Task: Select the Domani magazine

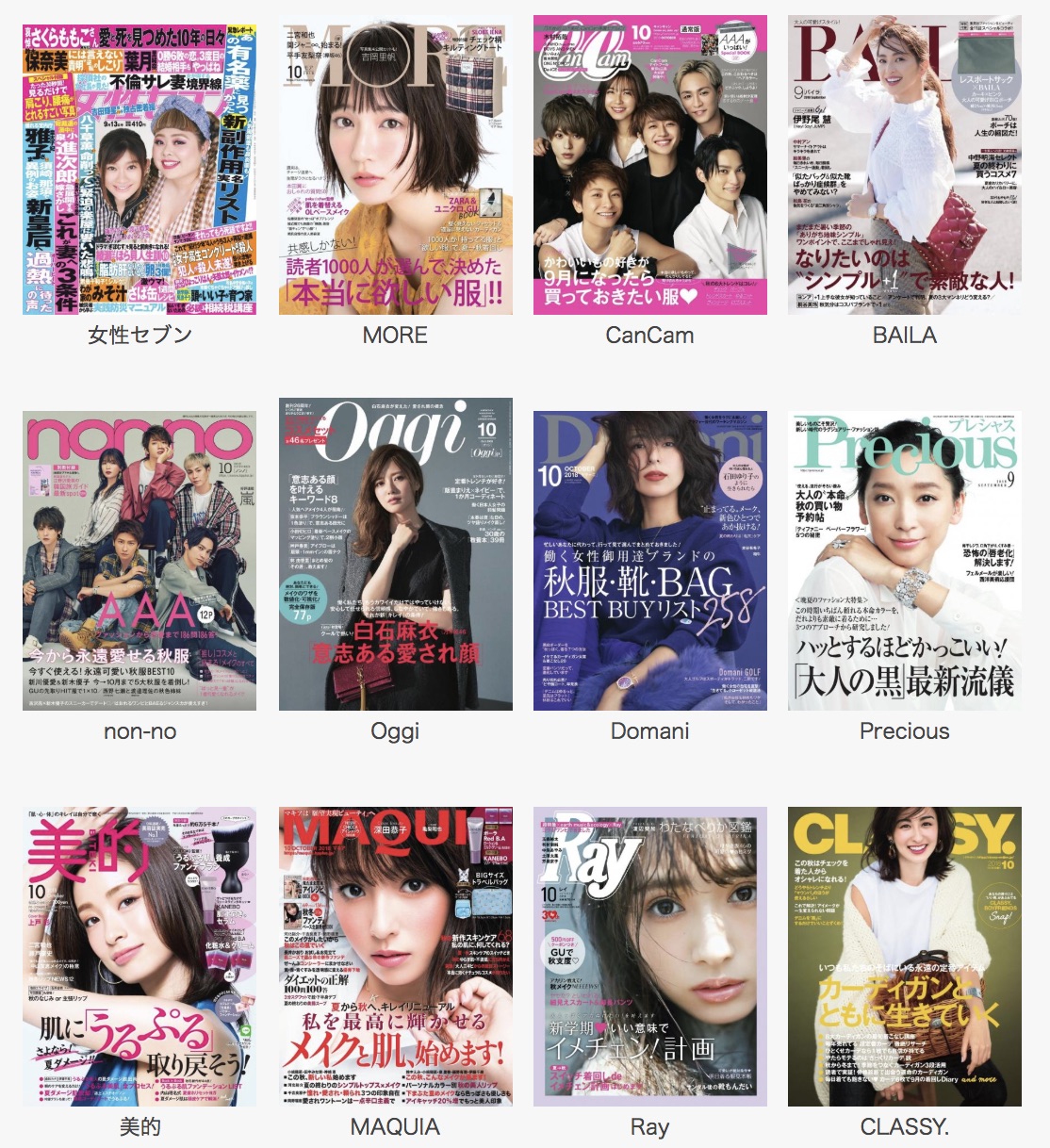Action: click(x=649, y=560)
